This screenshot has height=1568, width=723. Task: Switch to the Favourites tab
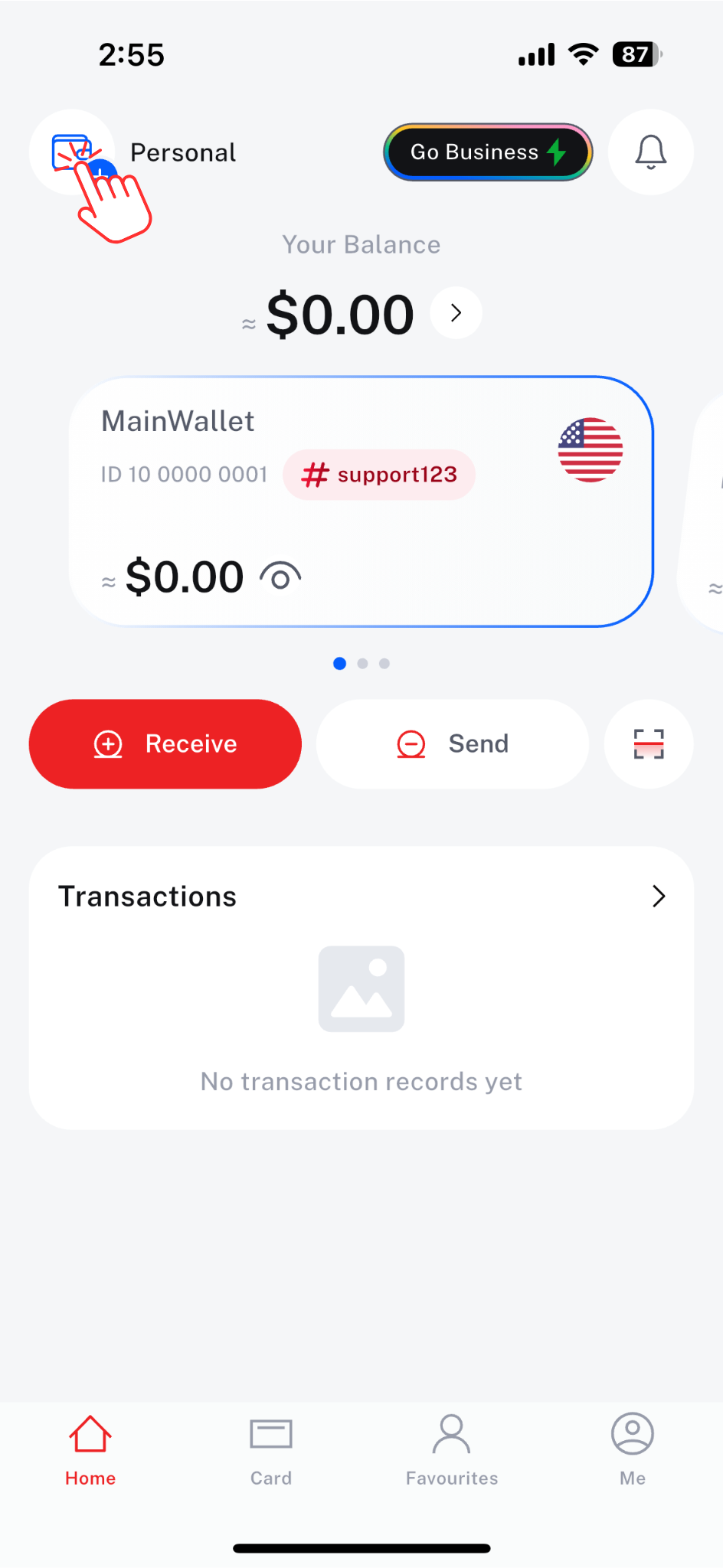click(452, 1449)
